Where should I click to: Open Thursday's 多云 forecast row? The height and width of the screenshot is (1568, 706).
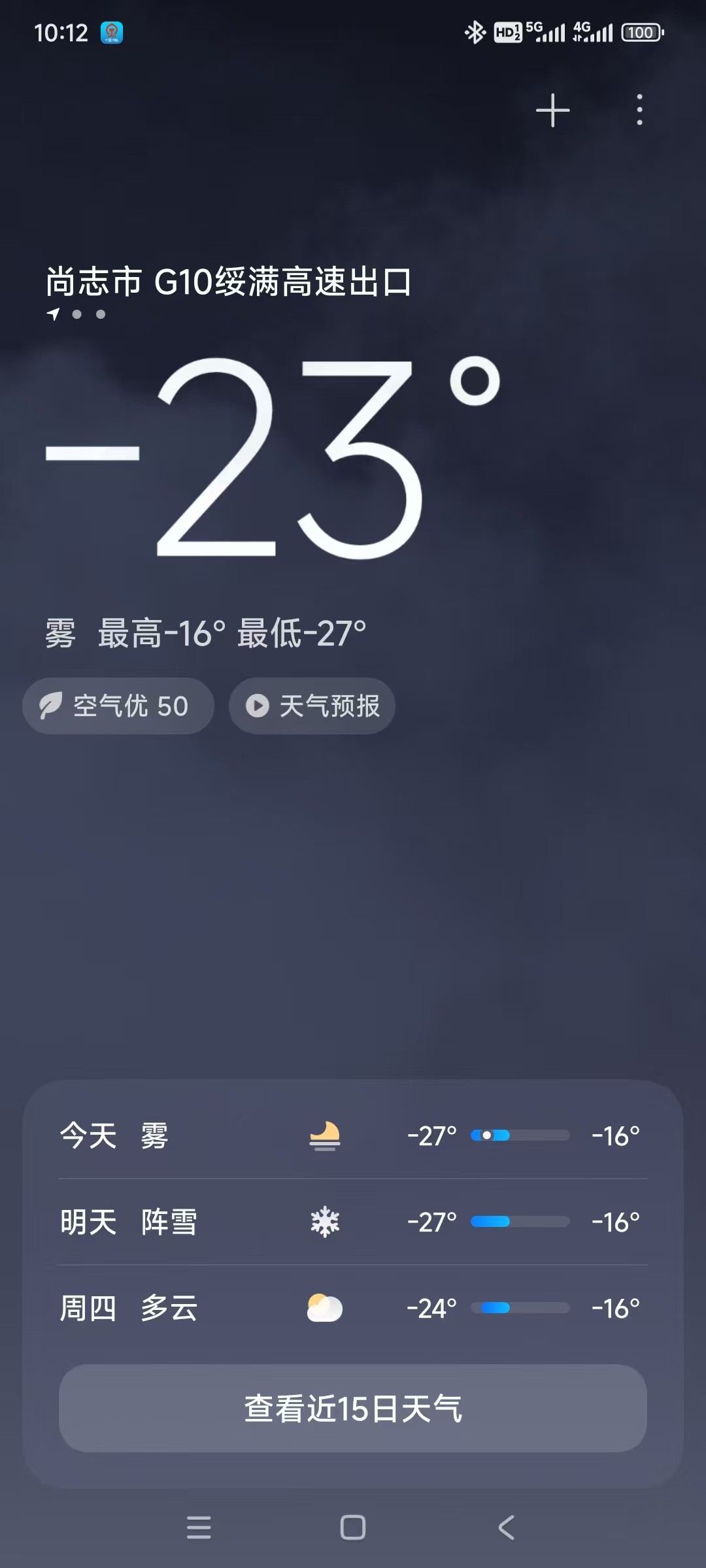(x=353, y=1308)
